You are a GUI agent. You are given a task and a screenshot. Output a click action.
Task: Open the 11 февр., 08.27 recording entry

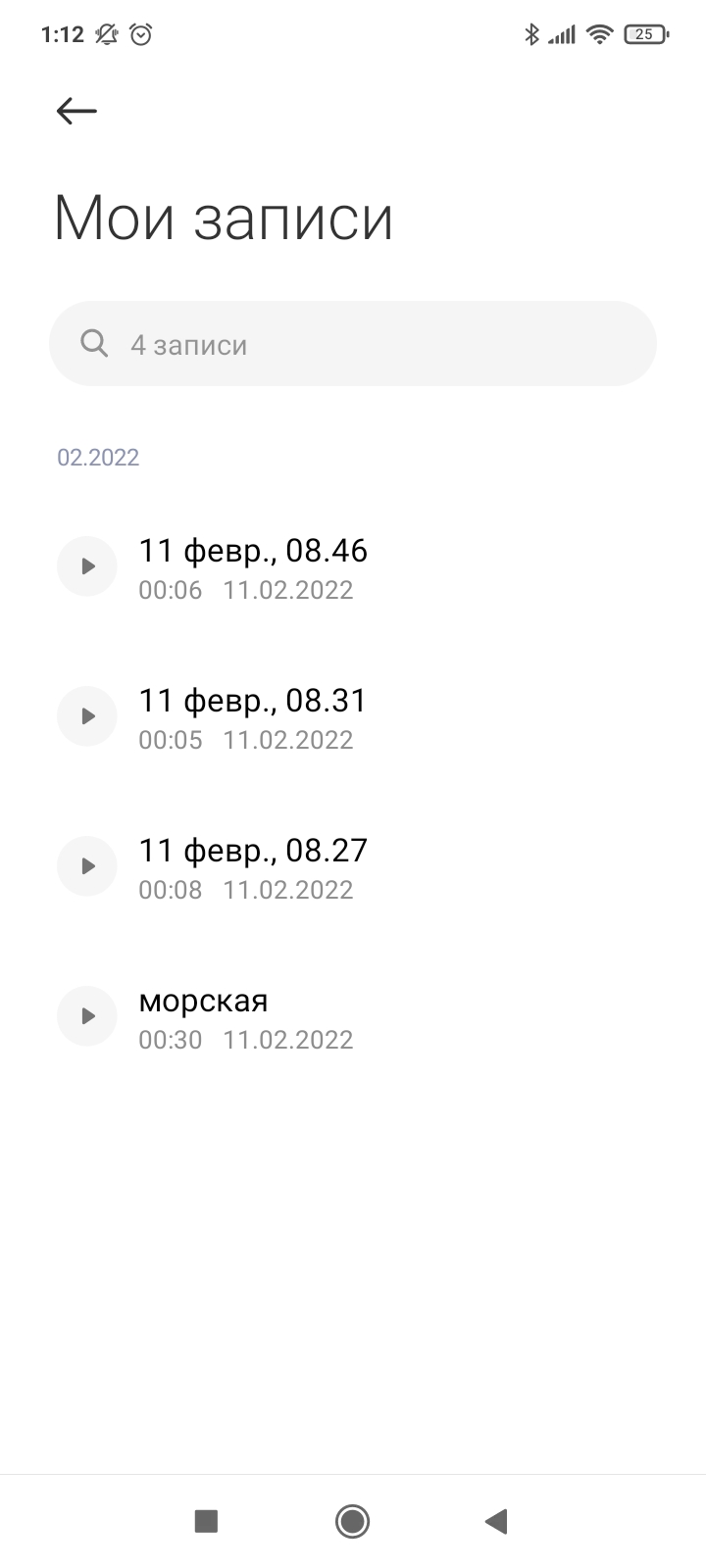point(353,866)
